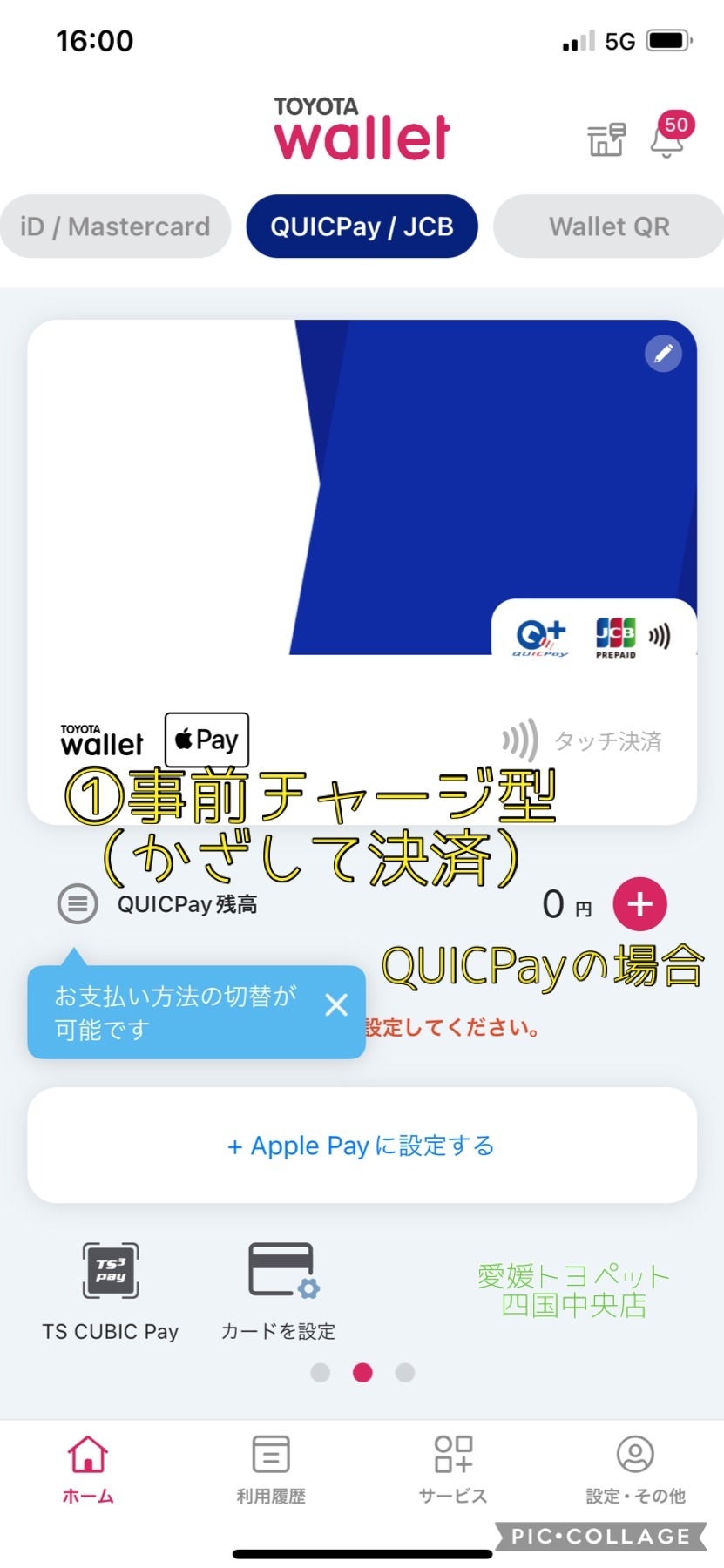Select the QUICPay / JCB tab
This screenshot has width=724, height=1568.
point(362,226)
